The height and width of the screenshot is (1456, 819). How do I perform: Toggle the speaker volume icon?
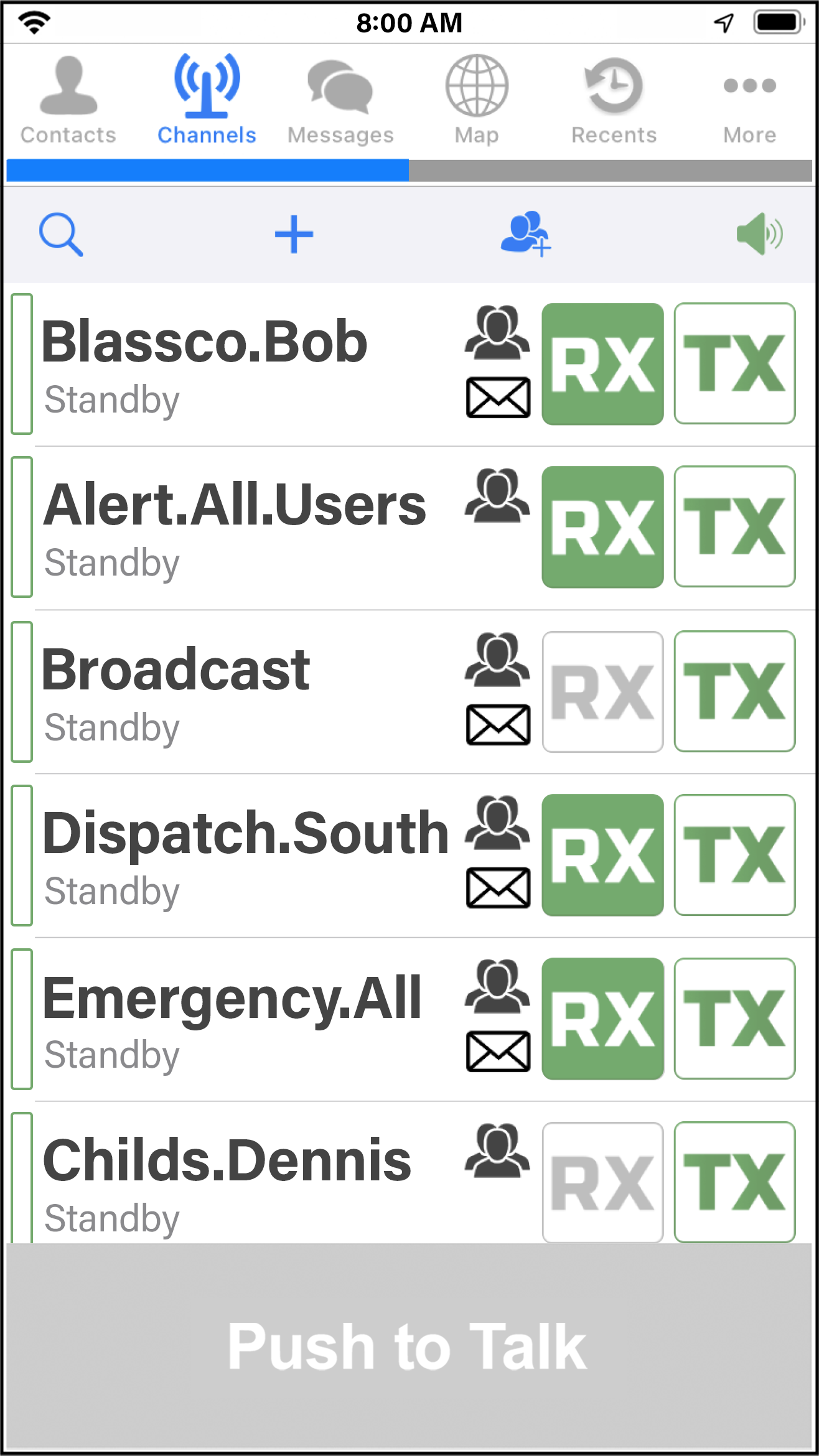click(x=759, y=235)
